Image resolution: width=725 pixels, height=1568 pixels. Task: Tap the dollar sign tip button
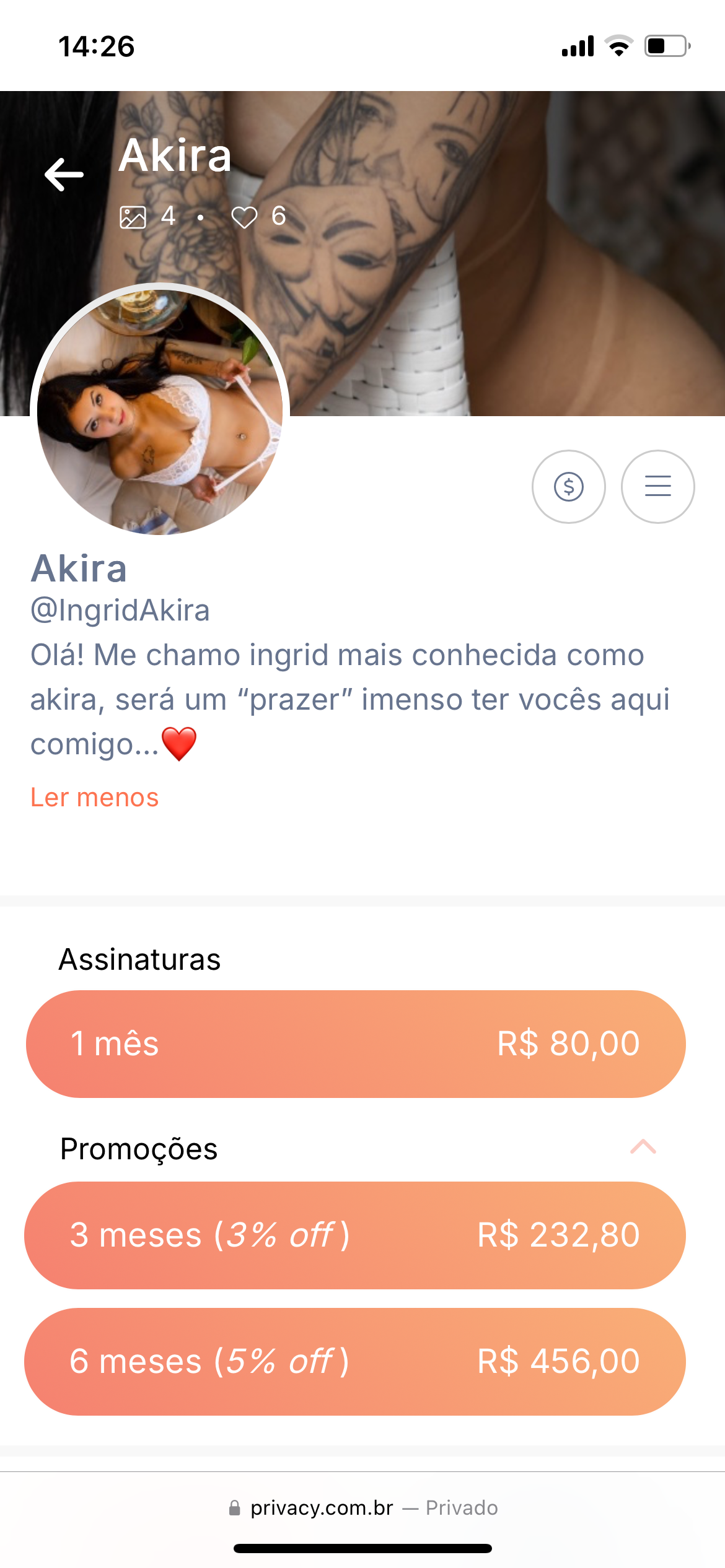click(568, 487)
